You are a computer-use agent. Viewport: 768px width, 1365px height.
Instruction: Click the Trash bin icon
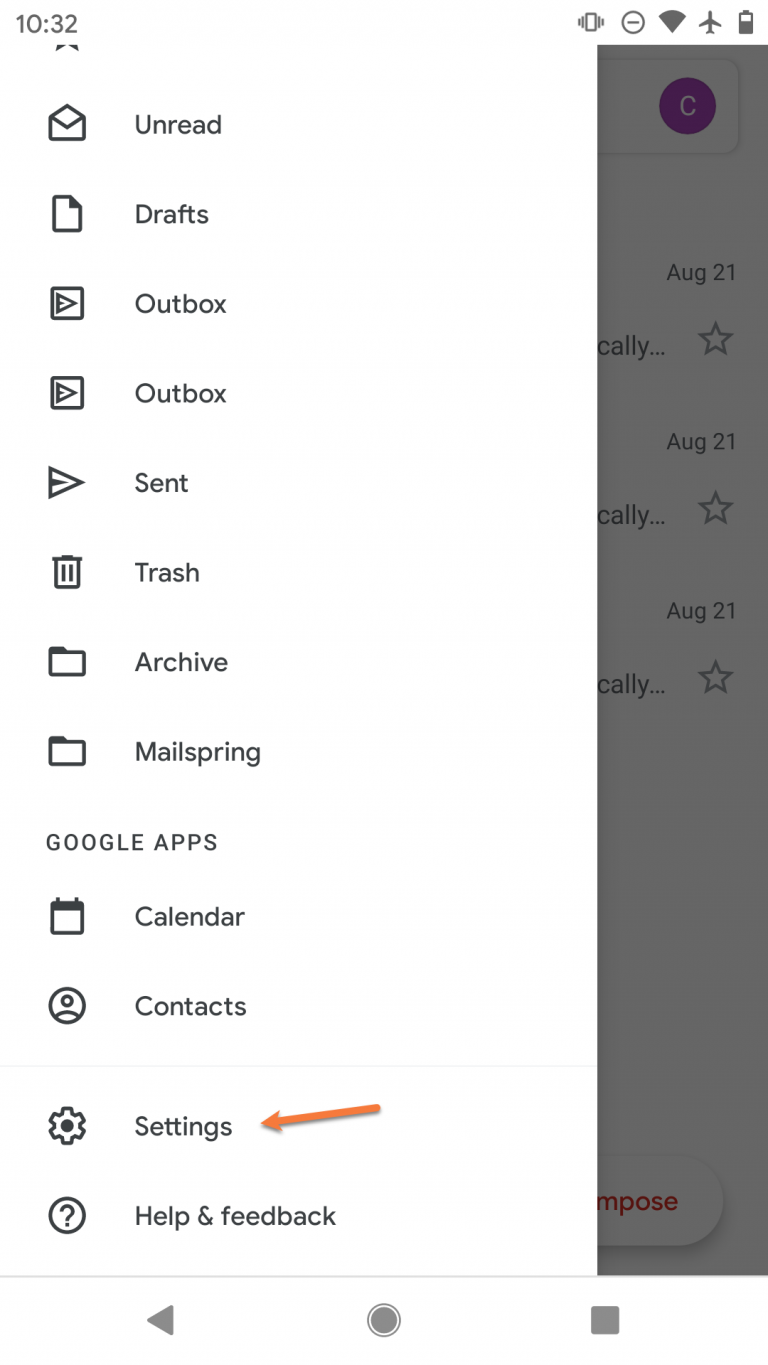point(66,572)
